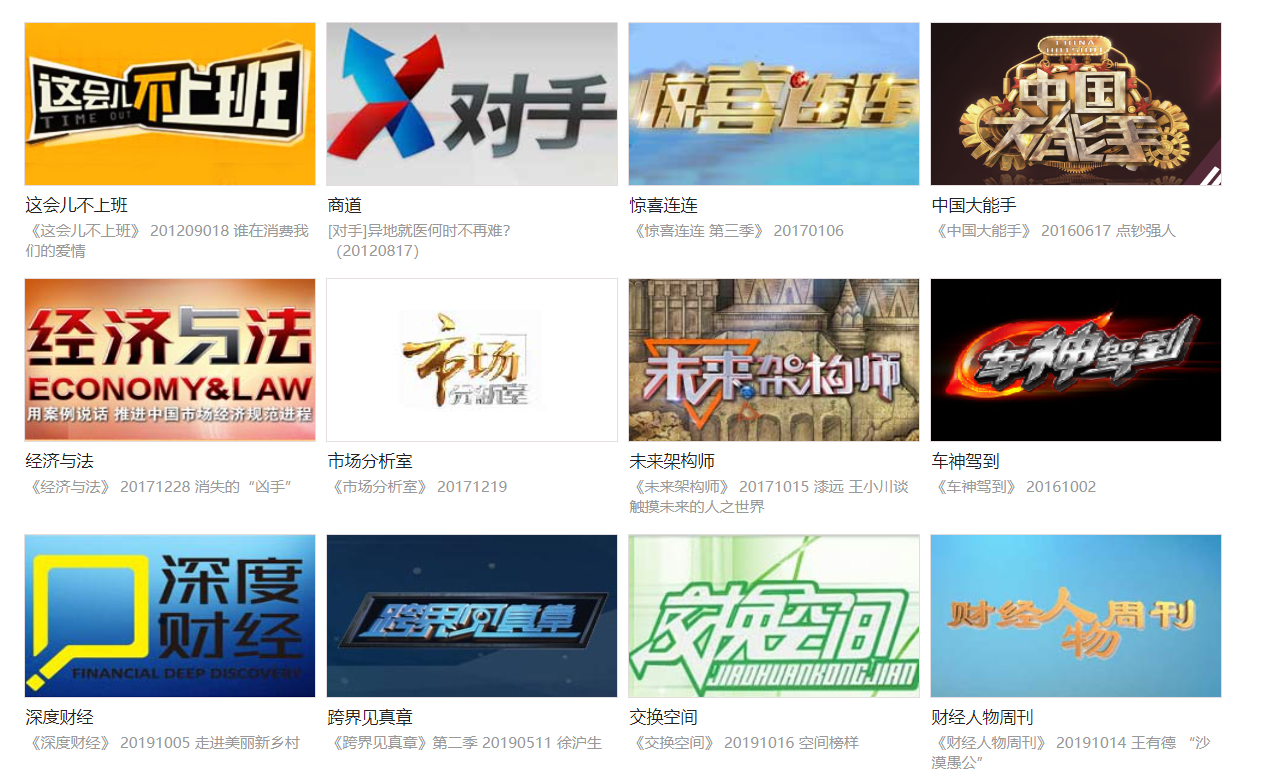Select the 惊喜连连 show card
This screenshot has height=781, width=1272.
(x=774, y=104)
